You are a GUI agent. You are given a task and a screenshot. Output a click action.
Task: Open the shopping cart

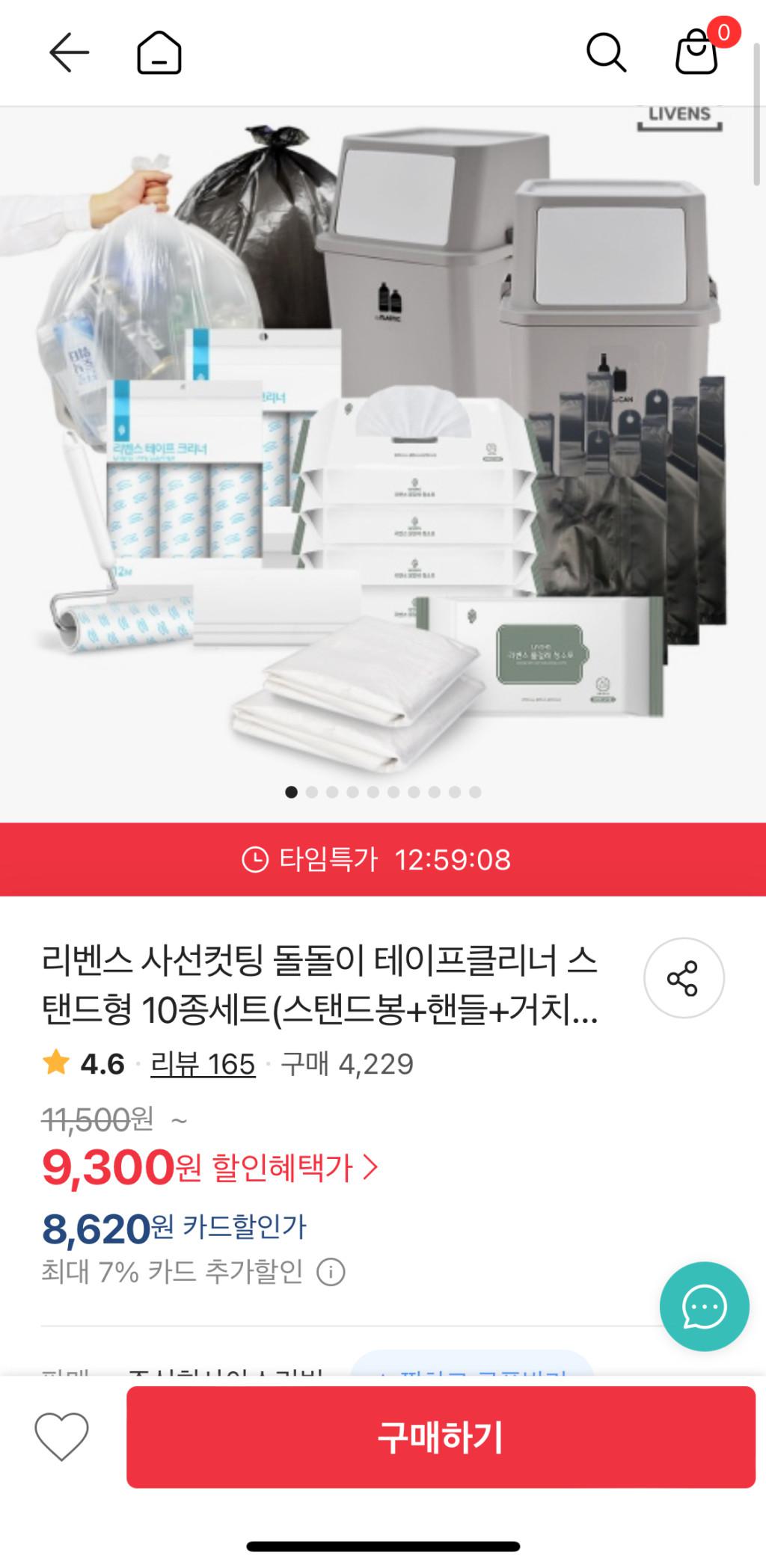click(697, 52)
